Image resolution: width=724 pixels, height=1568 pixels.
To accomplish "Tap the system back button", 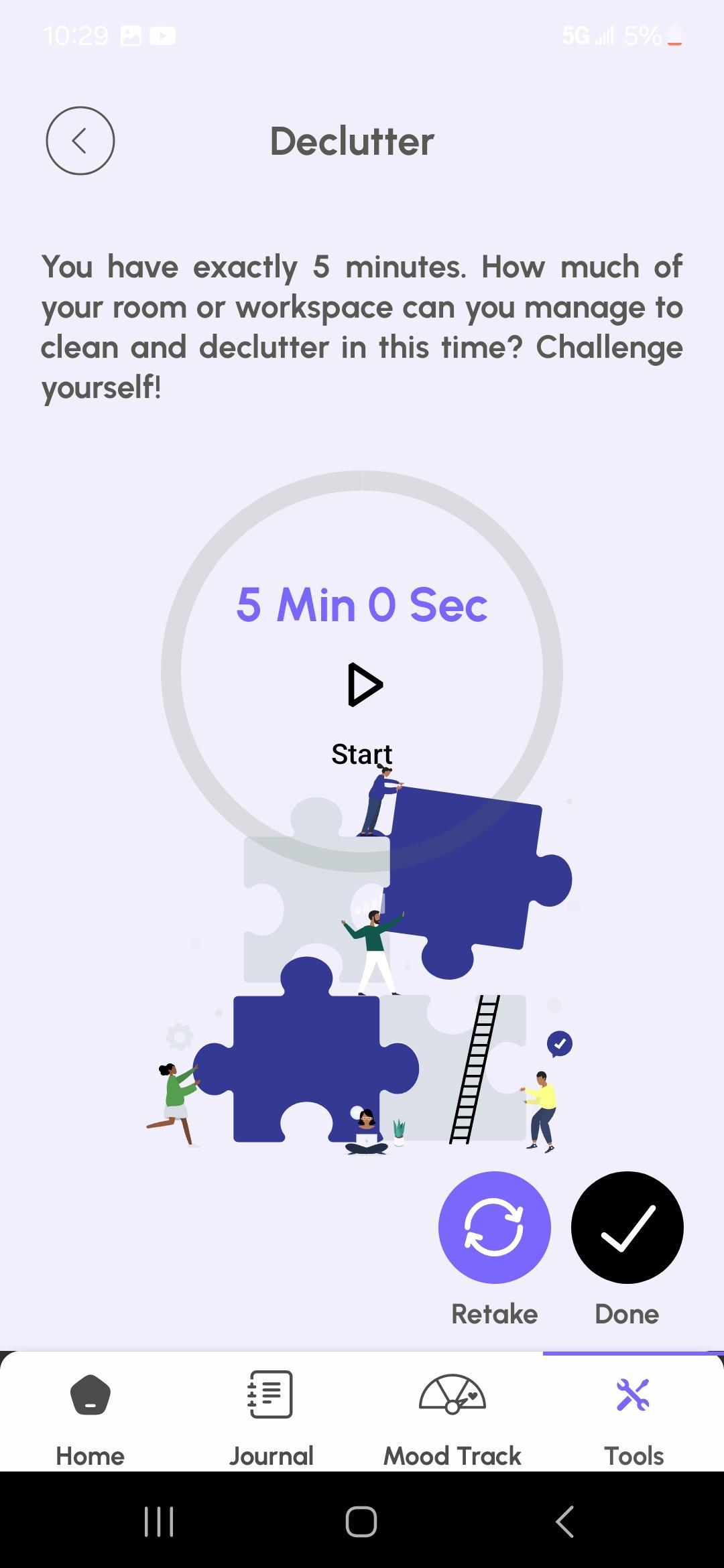I will tap(564, 1521).
